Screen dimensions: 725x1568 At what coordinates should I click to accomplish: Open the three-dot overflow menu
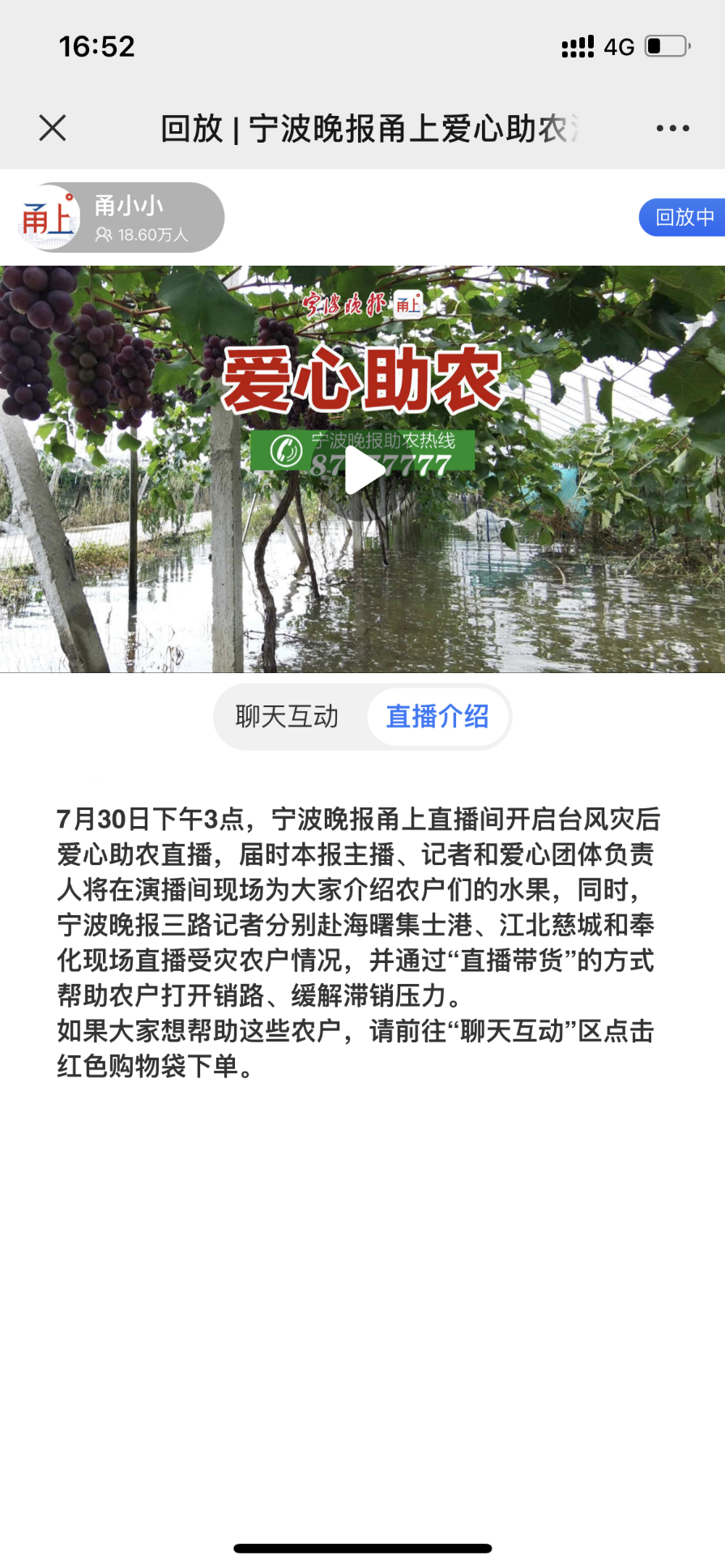(672, 128)
